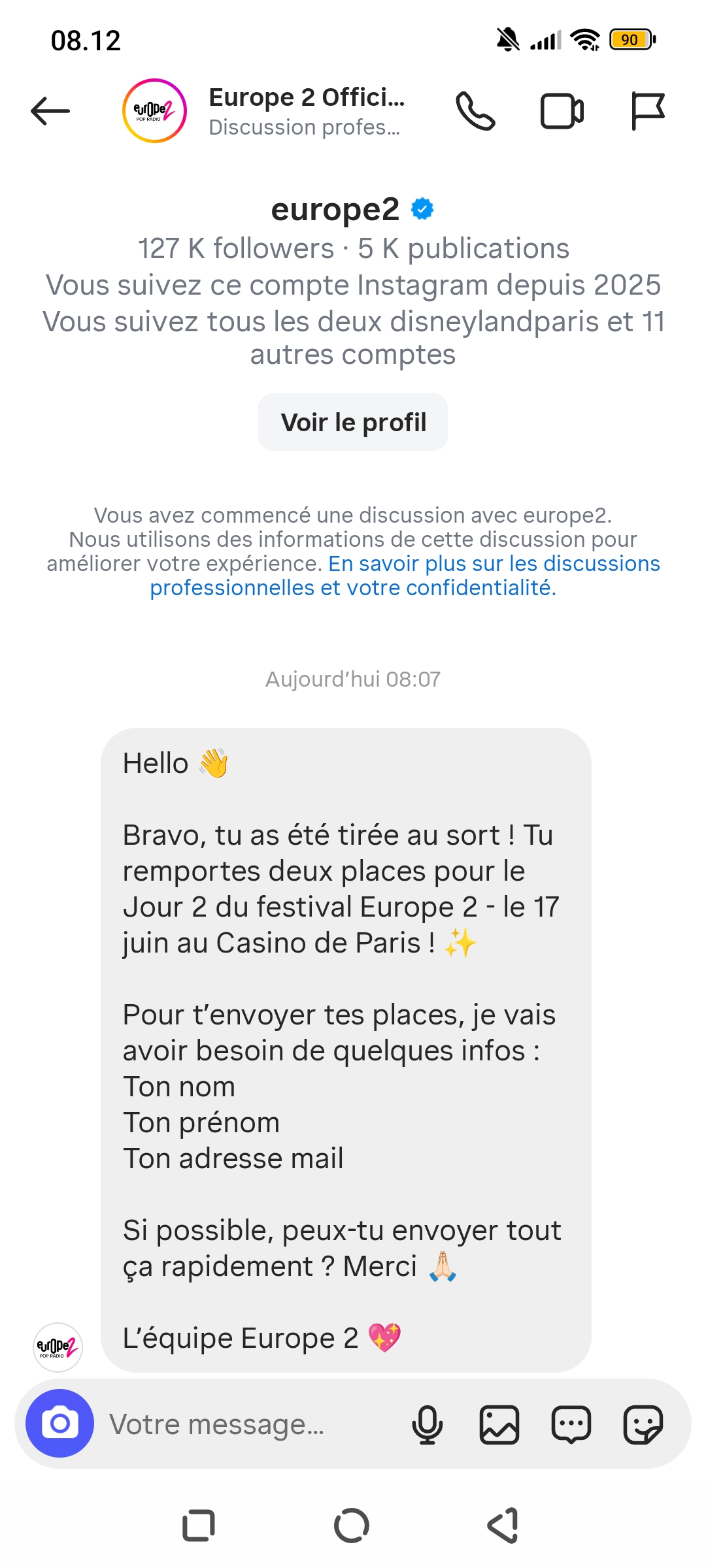The width and height of the screenshot is (706, 1568).
Task: Tap the Voir le profil button
Action: tap(353, 422)
